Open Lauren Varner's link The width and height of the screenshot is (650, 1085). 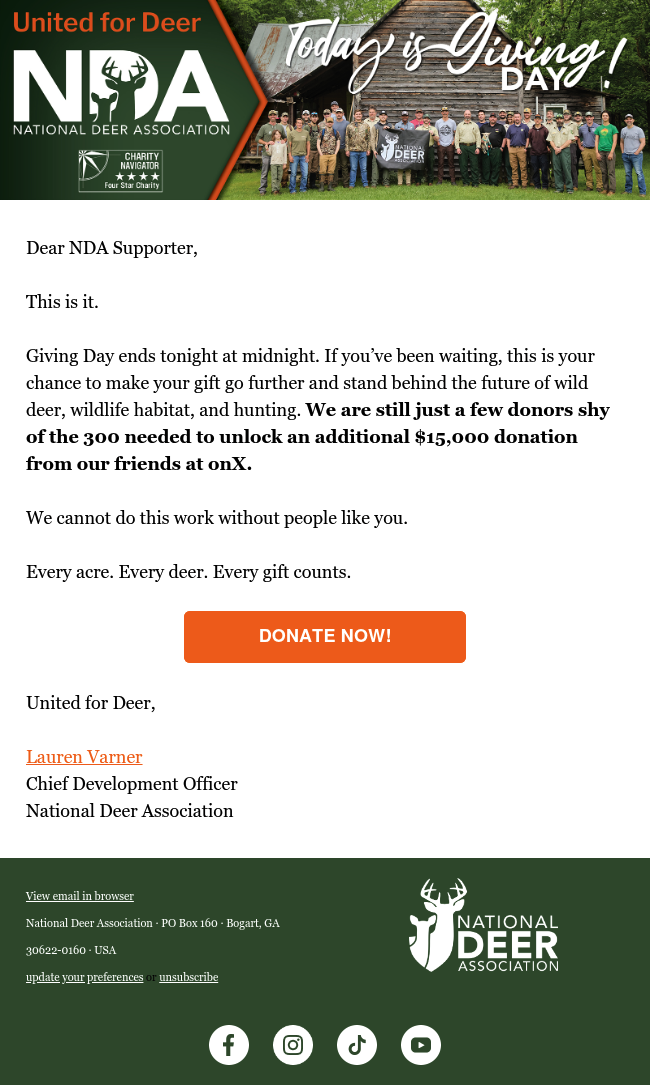coord(84,757)
